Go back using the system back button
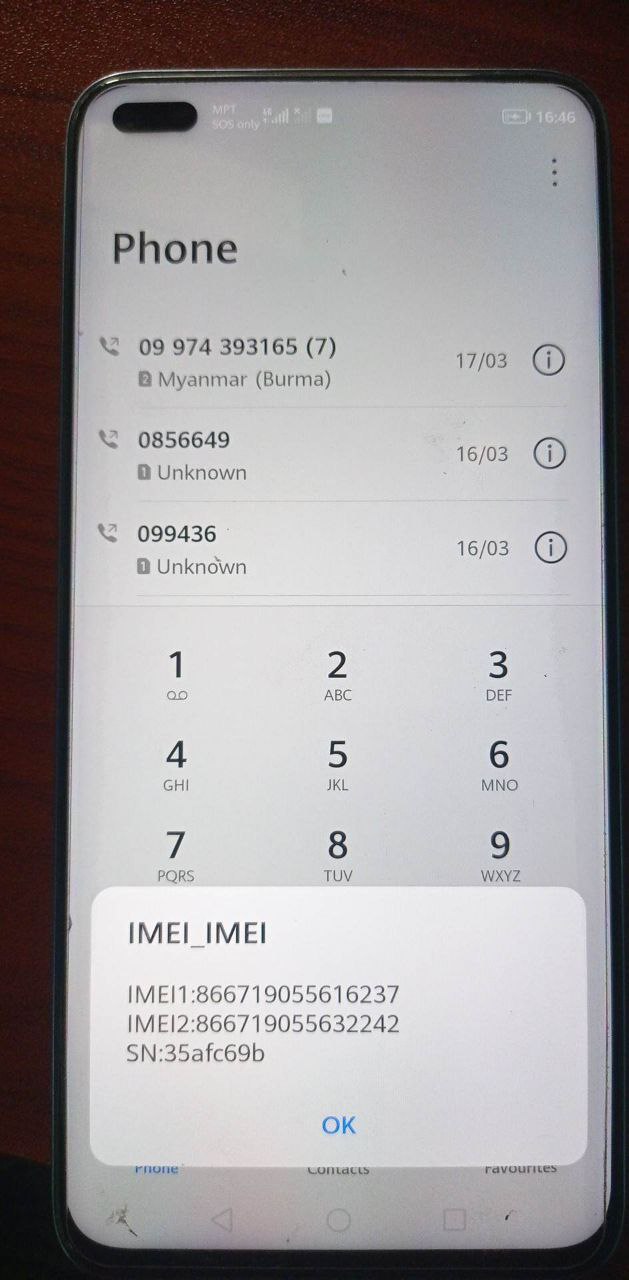The height and width of the screenshot is (1280, 629). pos(222,1219)
